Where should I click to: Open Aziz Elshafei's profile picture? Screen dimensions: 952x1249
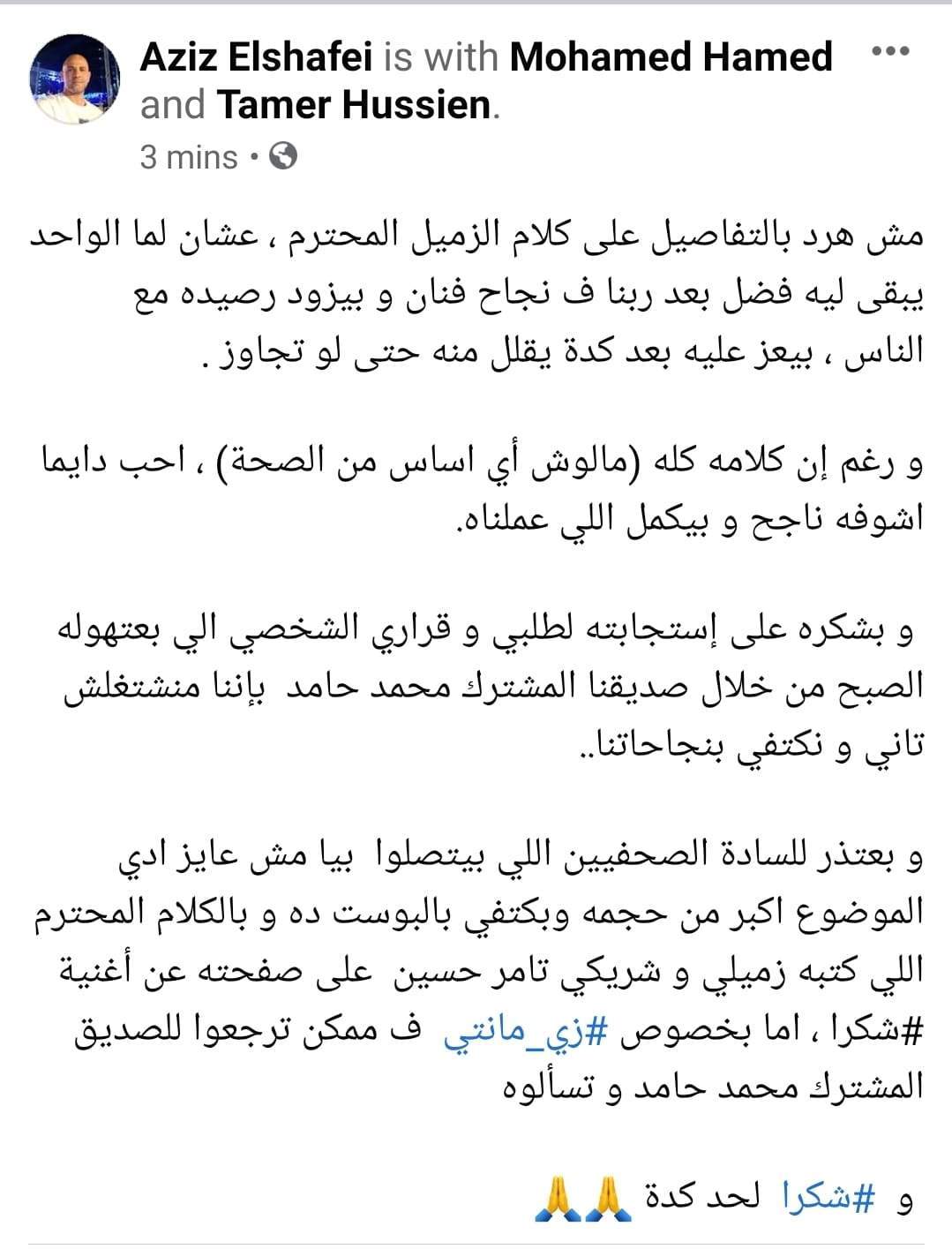(75, 80)
